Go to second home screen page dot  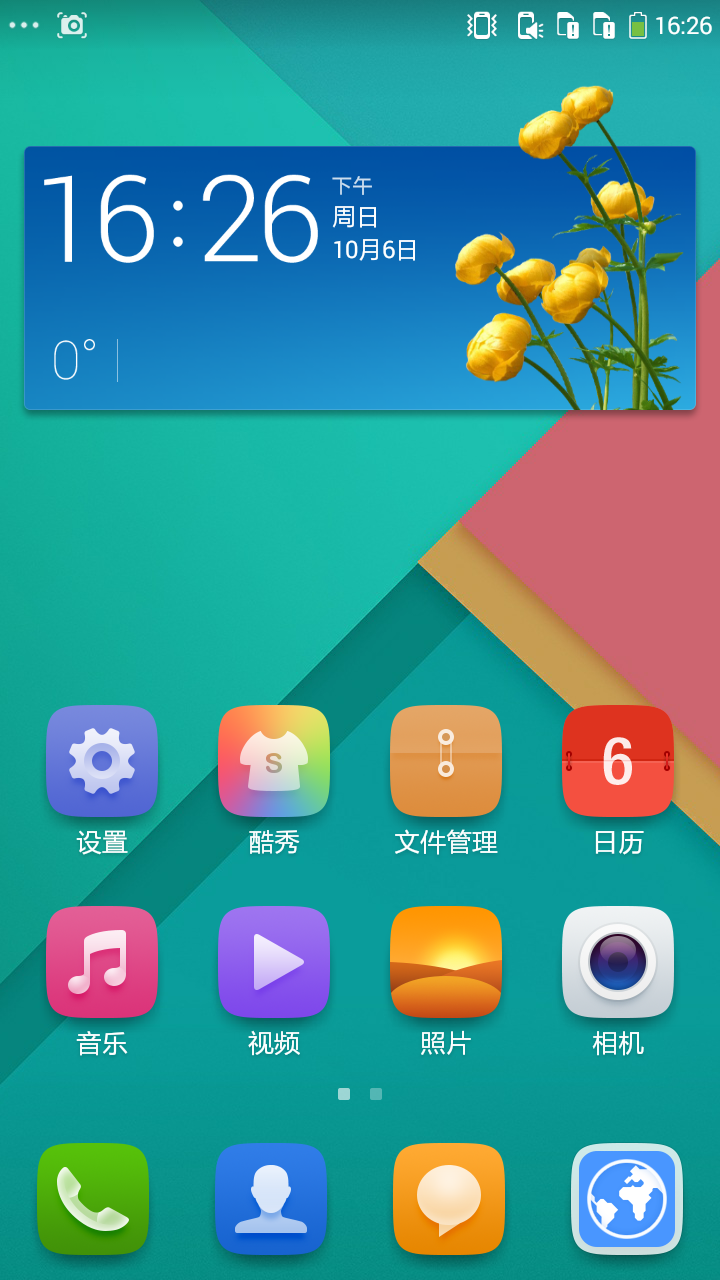point(376,1094)
